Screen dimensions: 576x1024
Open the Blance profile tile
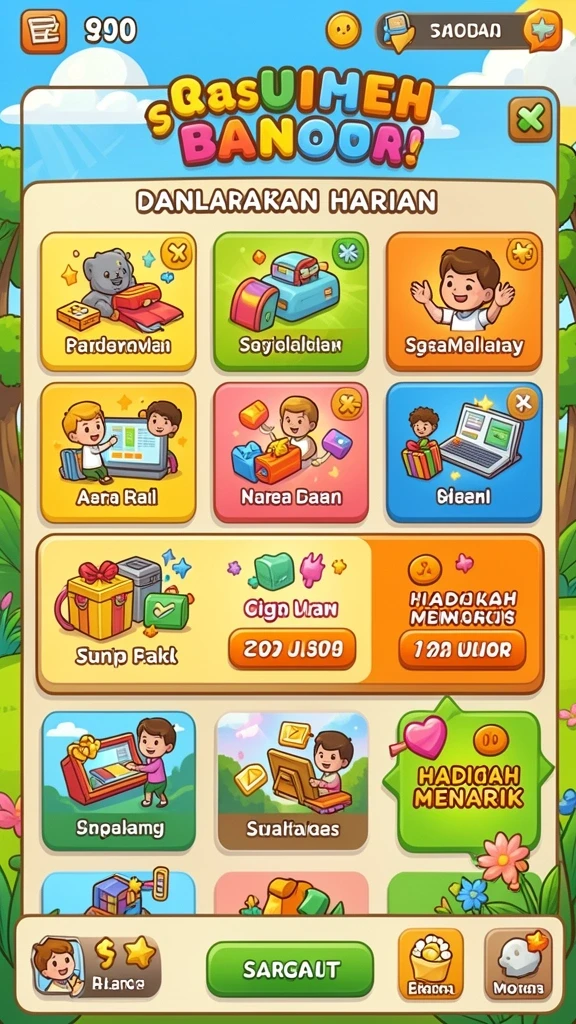point(95,967)
